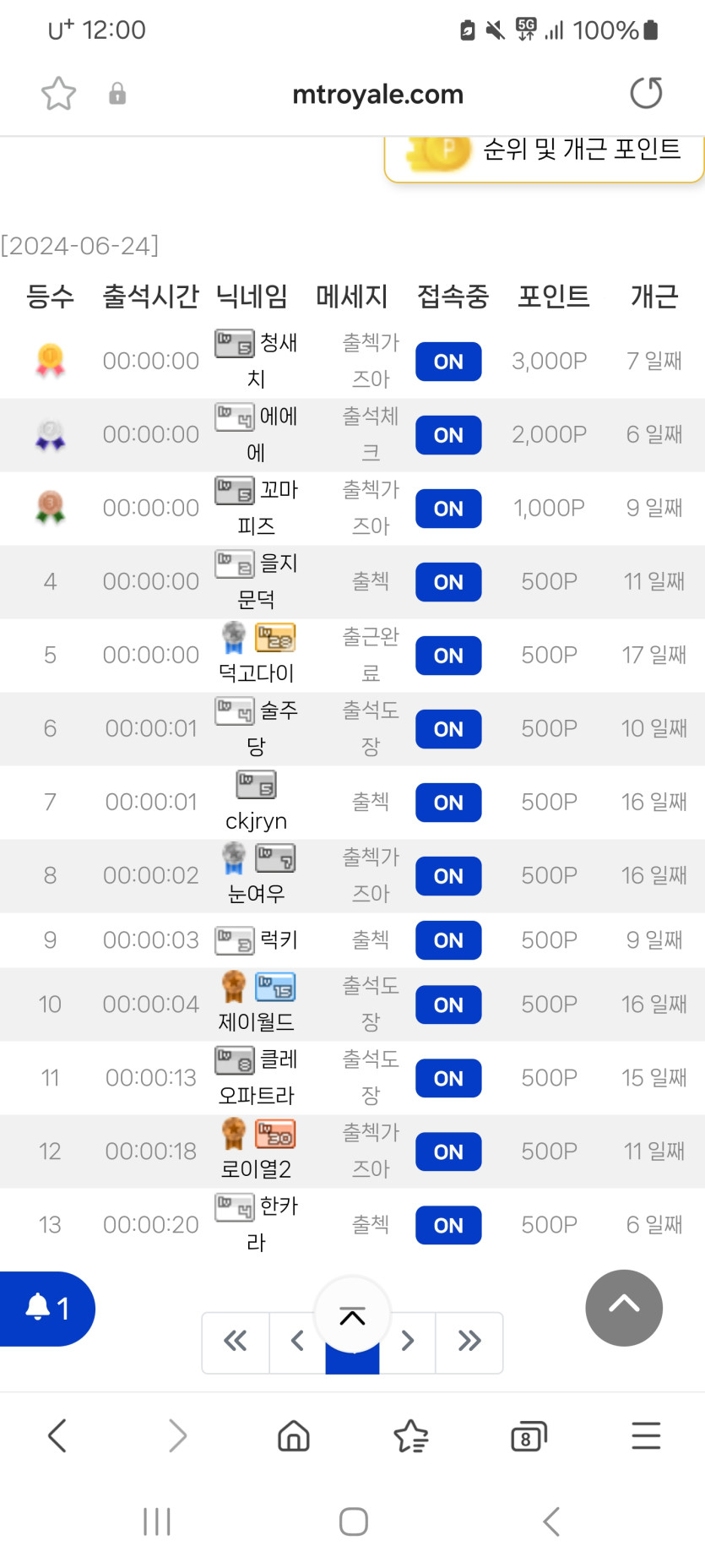Image resolution: width=705 pixels, height=1568 pixels.
Task: Open the notification bell with 1 alert
Action: [46, 1308]
